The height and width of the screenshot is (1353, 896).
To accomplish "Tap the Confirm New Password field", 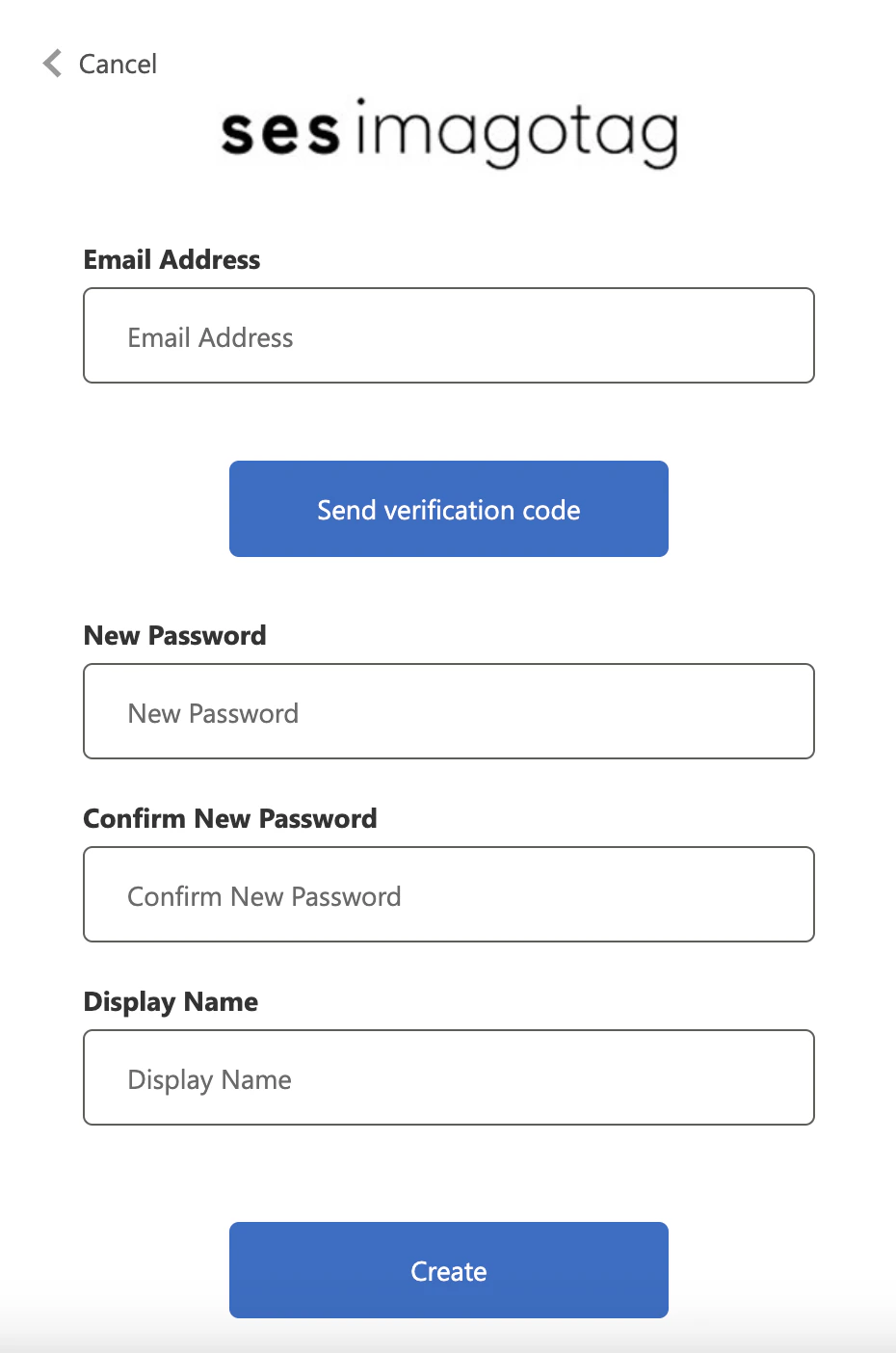I will pos(449,894).
